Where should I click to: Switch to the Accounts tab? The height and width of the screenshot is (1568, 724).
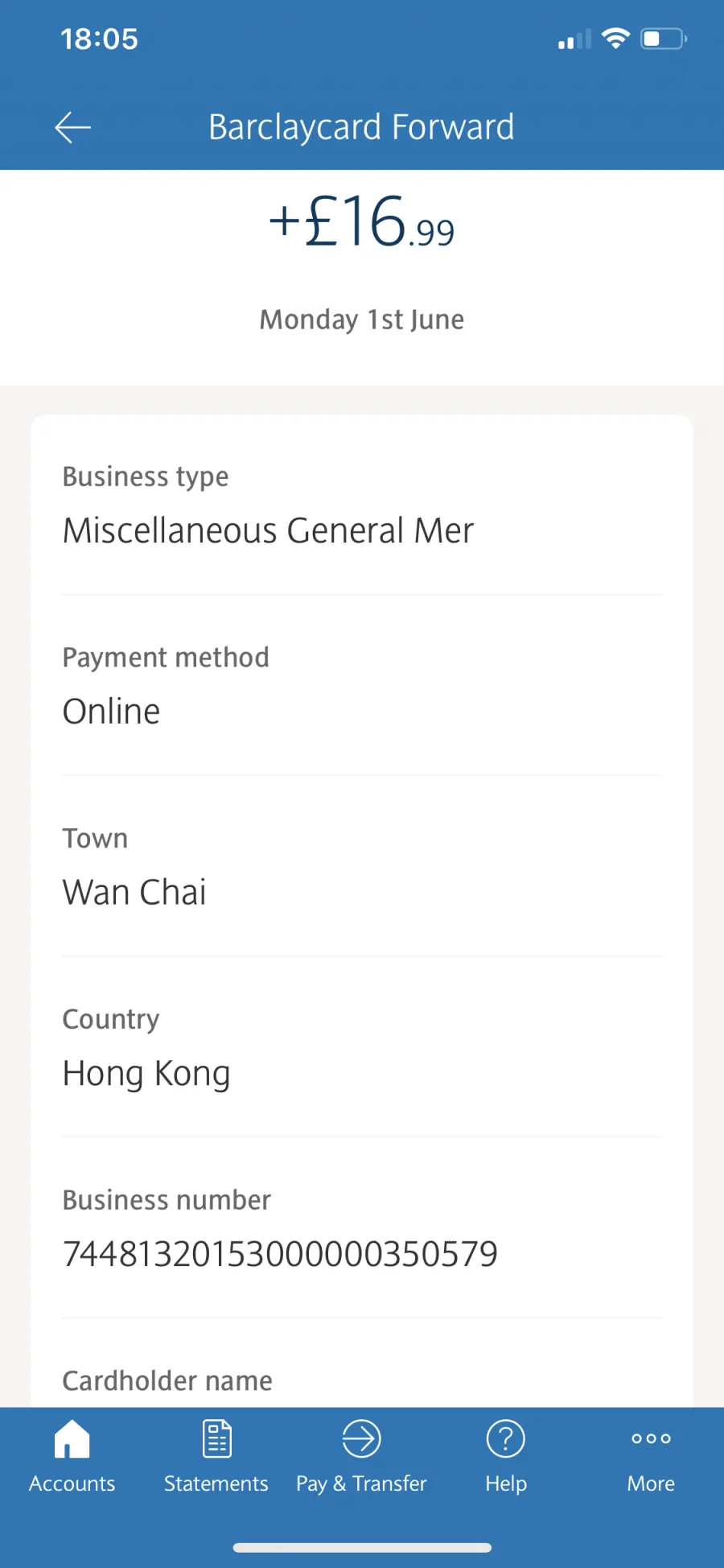(72, 1457)
